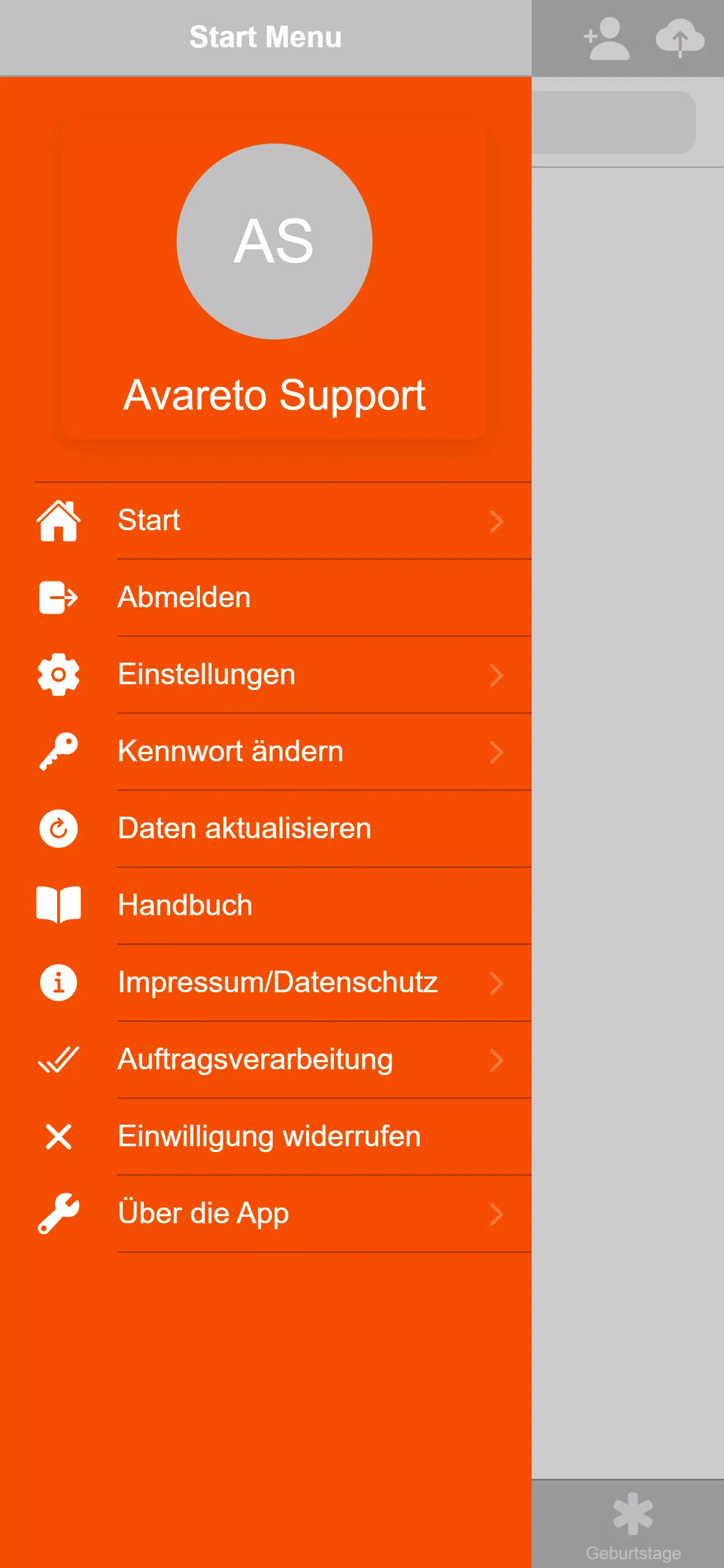Refresh data with Daten aktualisieren
724x1568 pixels.
coord(268,828)
